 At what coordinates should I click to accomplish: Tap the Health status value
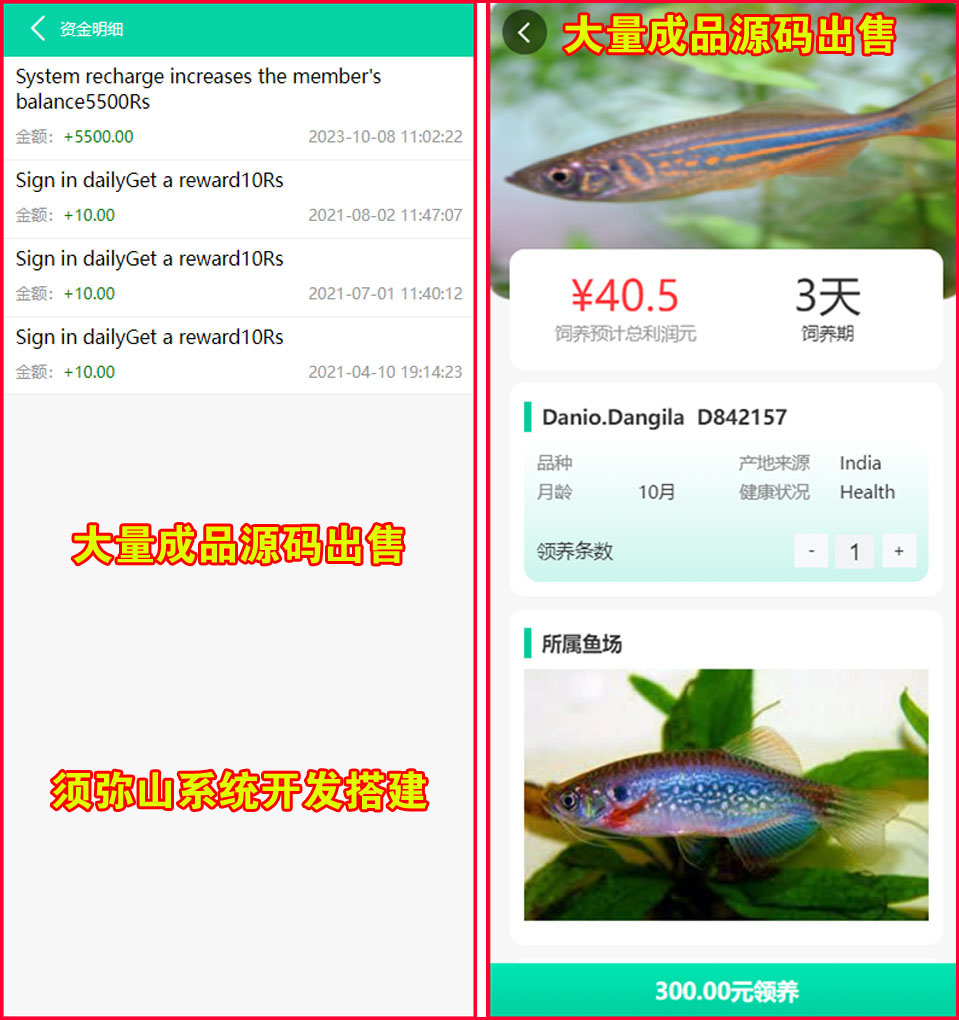coord(866,492)
